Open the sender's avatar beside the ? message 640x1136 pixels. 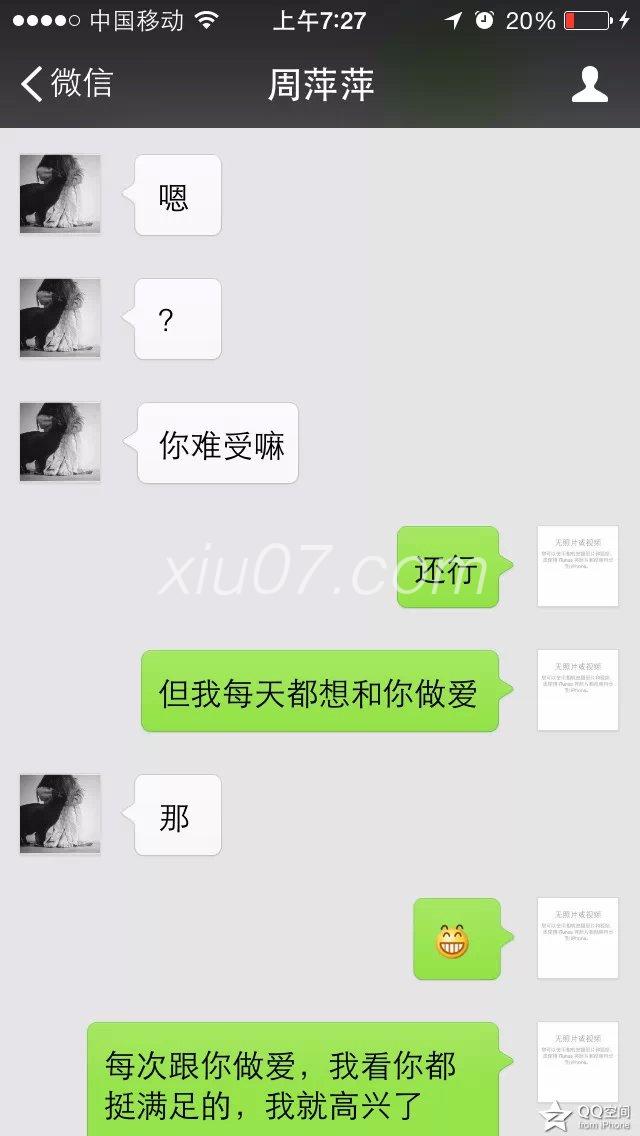click(x=60, y=318)
